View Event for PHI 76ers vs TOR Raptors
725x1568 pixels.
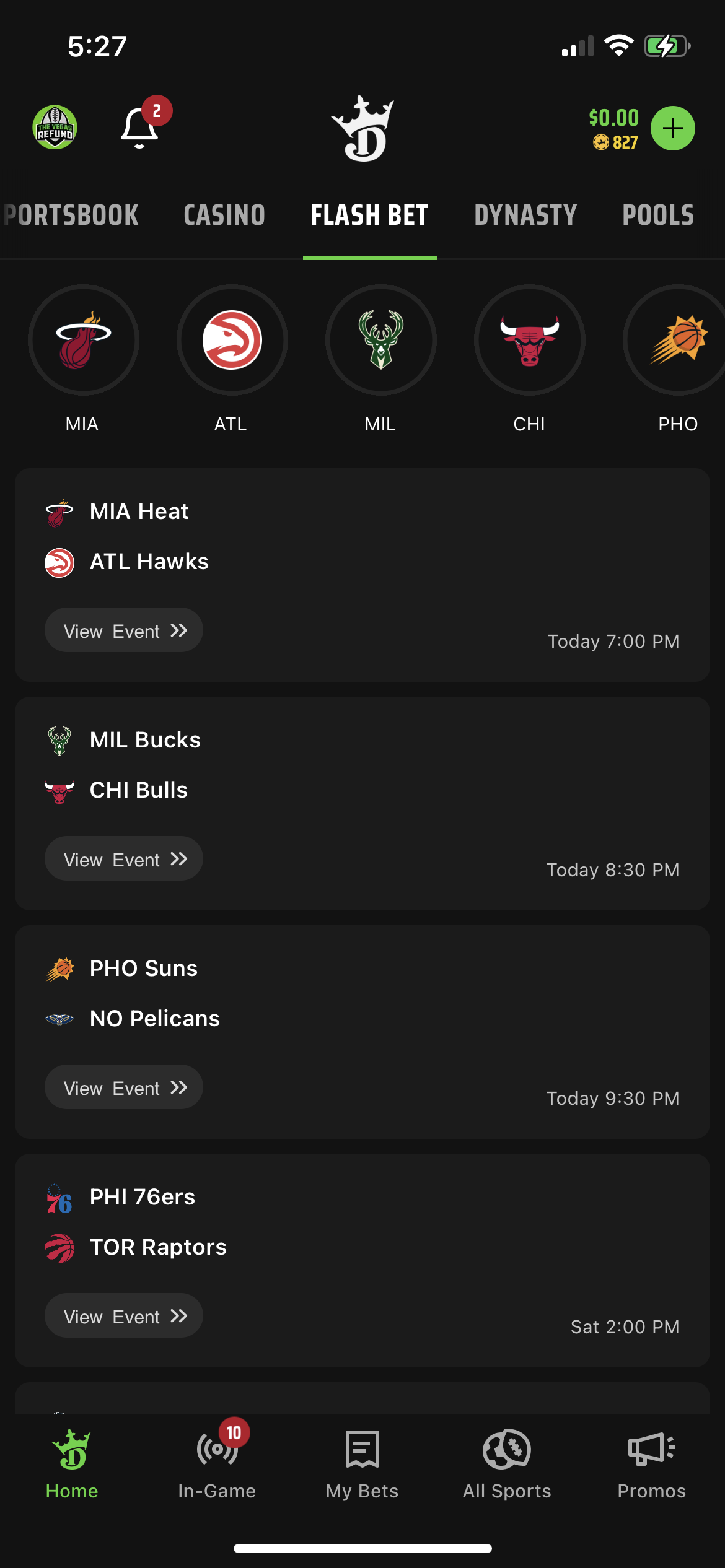124,1316
